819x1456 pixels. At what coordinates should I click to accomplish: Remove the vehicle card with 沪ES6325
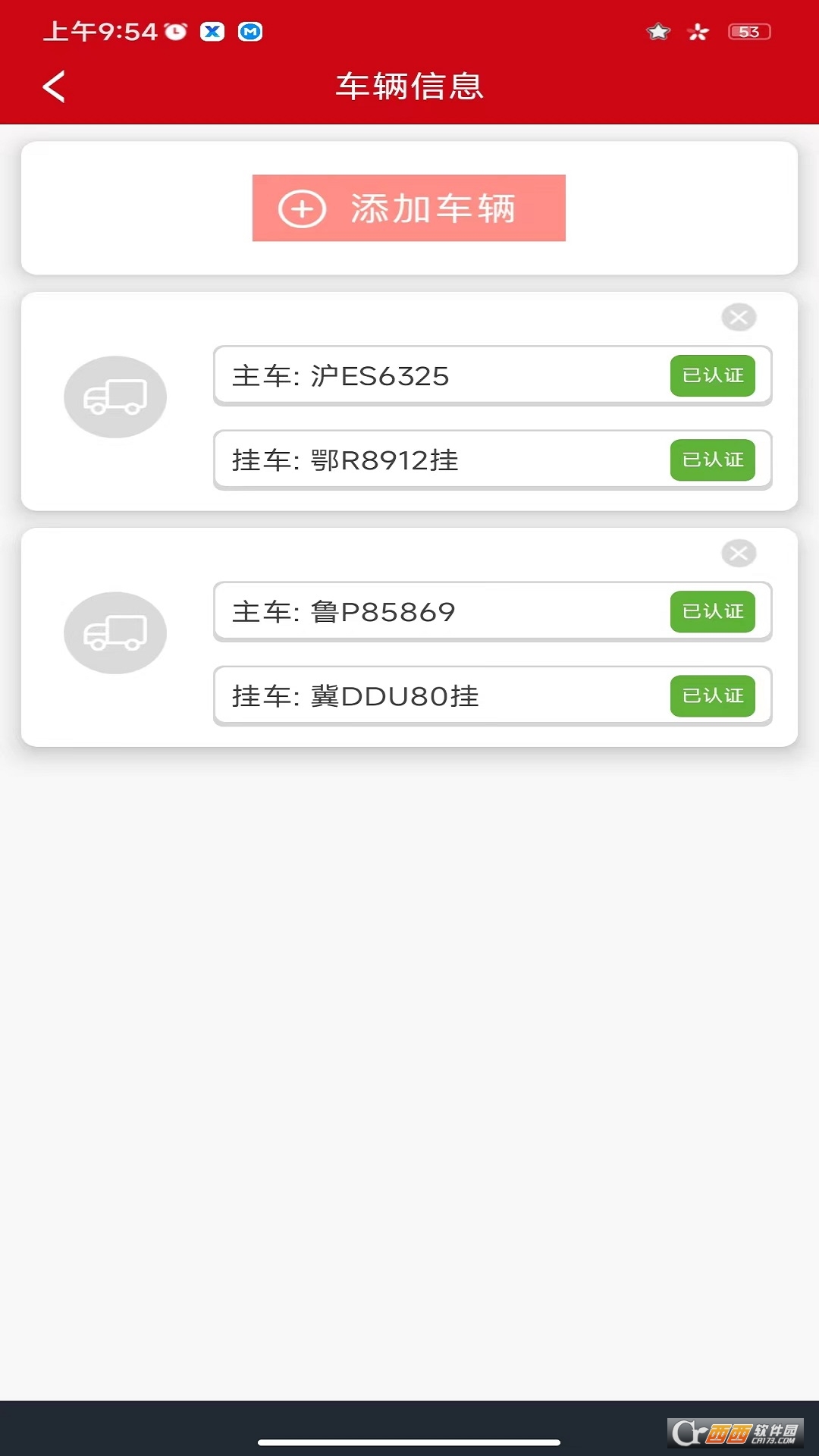coord(739,317)
